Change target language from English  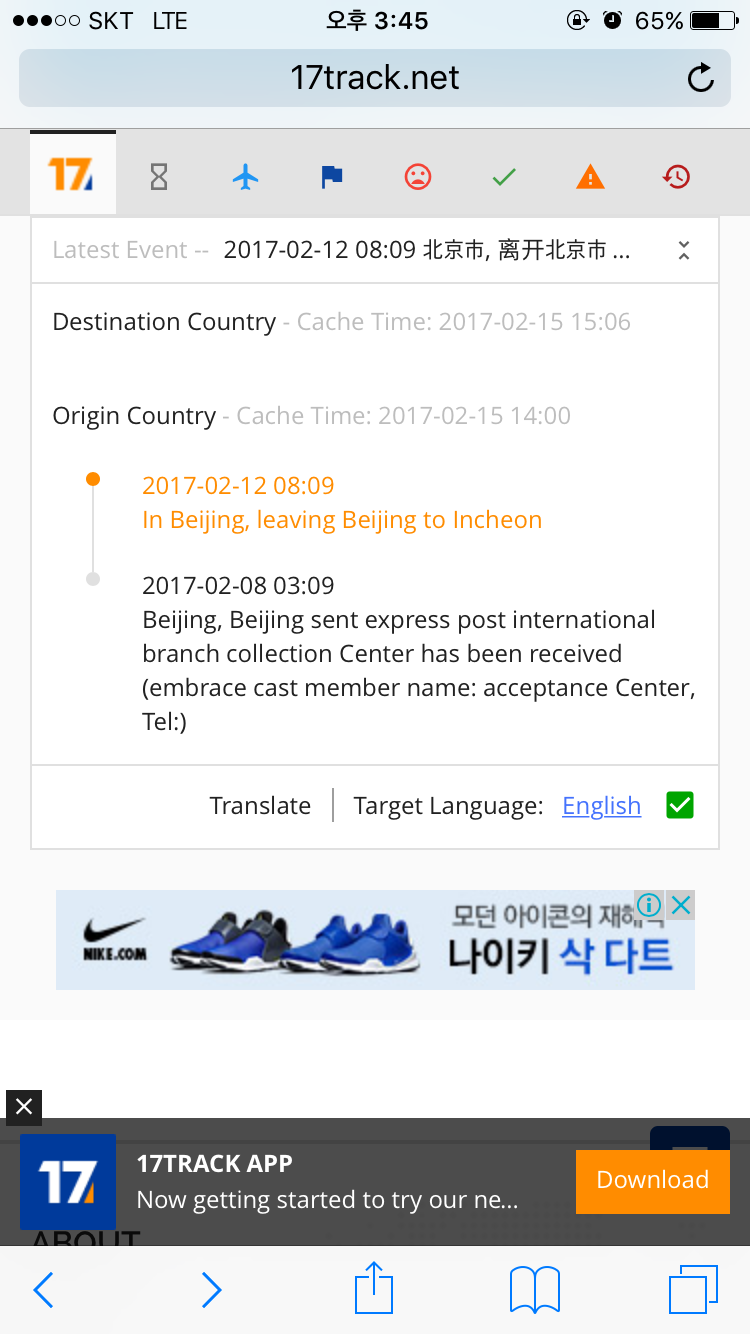(x=601, y=806)
